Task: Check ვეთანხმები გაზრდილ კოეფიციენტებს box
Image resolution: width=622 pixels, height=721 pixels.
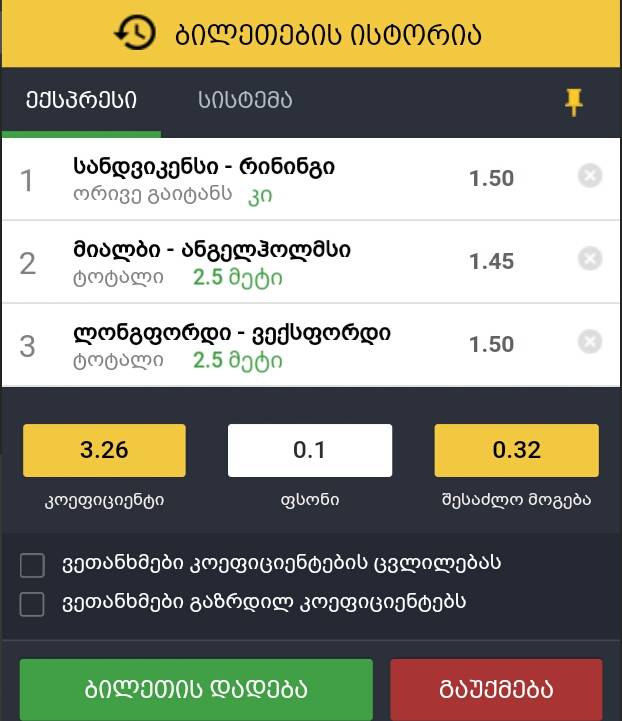Action: pos(33,604)
